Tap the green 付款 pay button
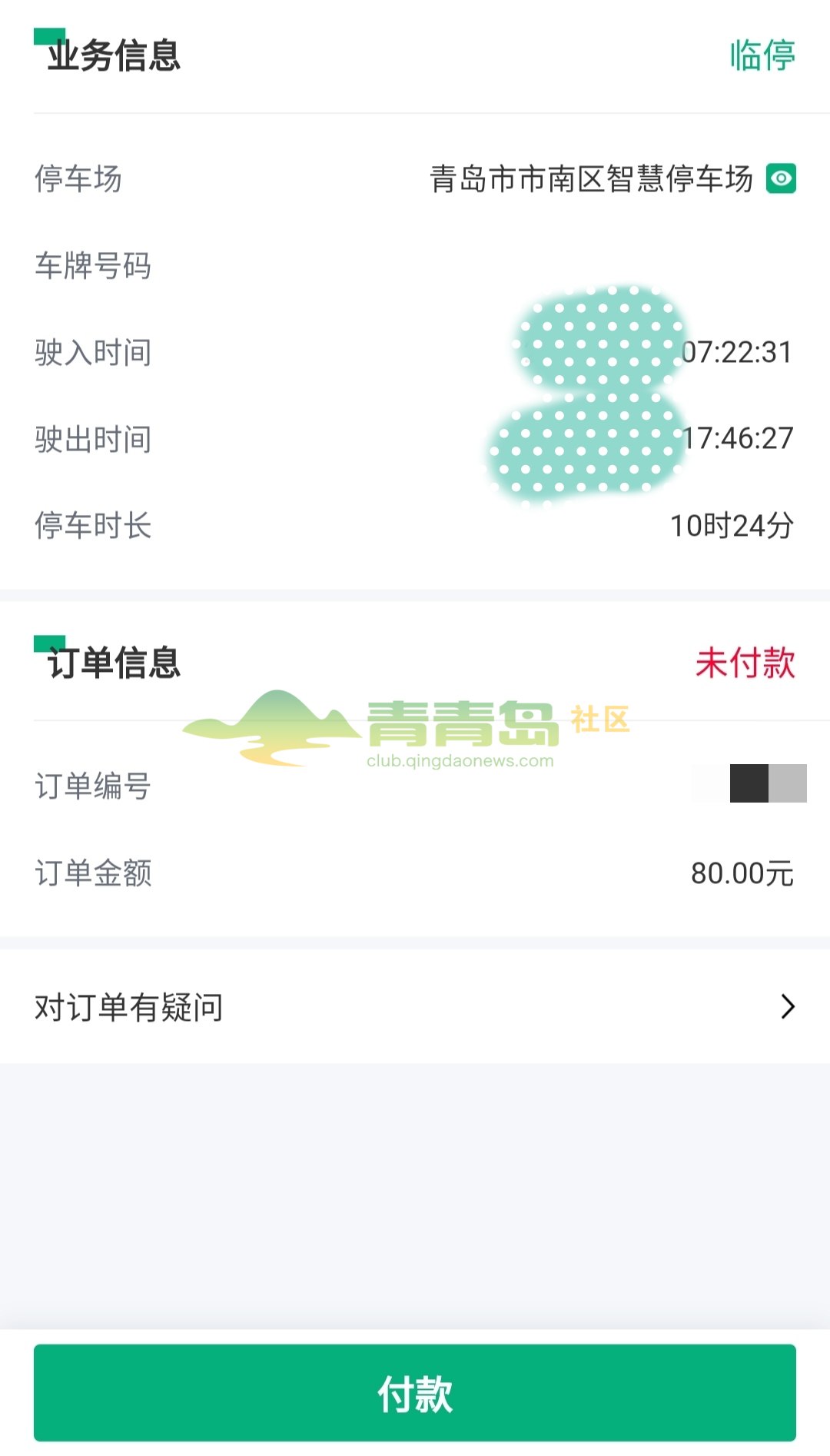 point(415,1392)
